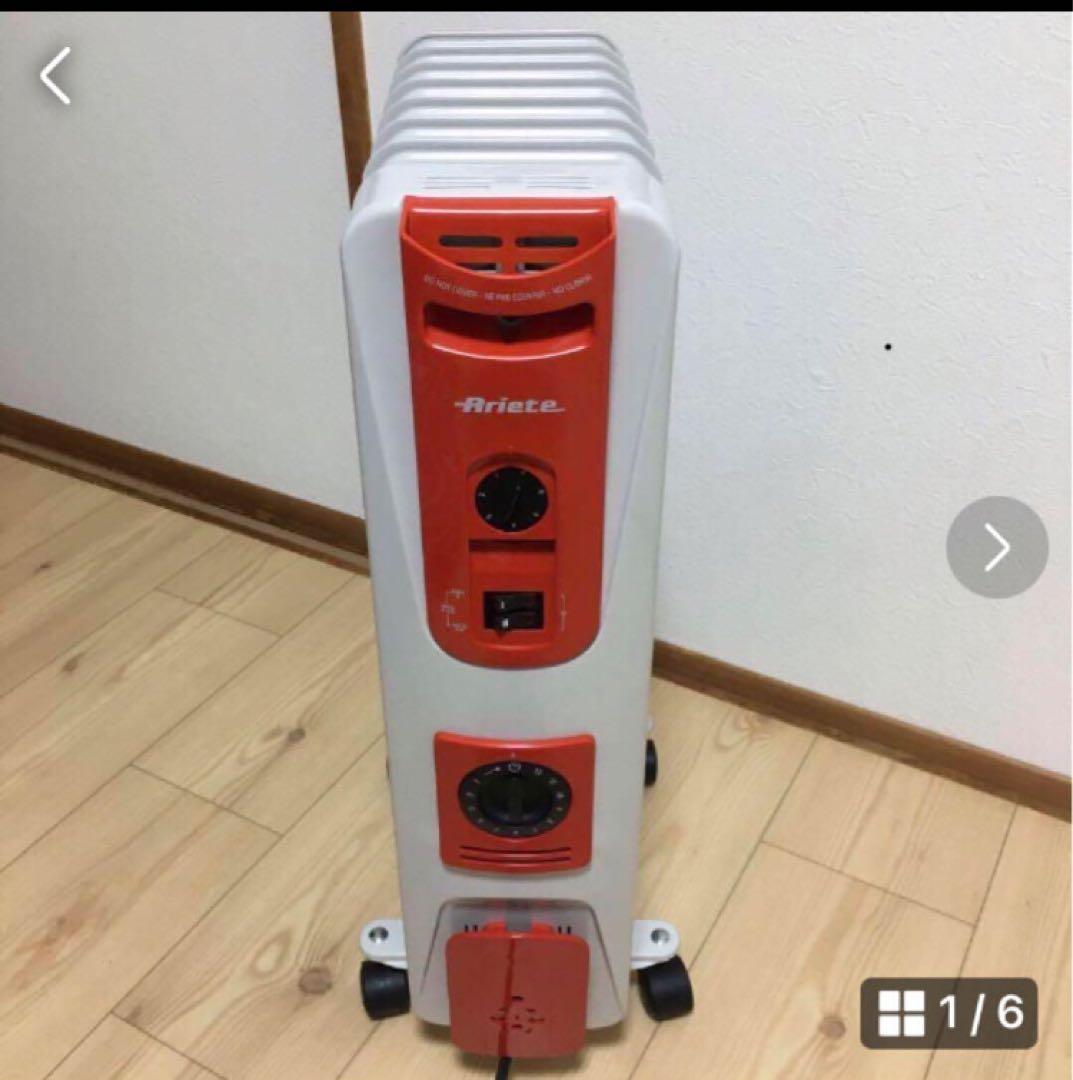The height and width of the screenshot is (1080, 1073).
Task: Open the photo grid showing 1 / 6
Action: (948, 1013)
